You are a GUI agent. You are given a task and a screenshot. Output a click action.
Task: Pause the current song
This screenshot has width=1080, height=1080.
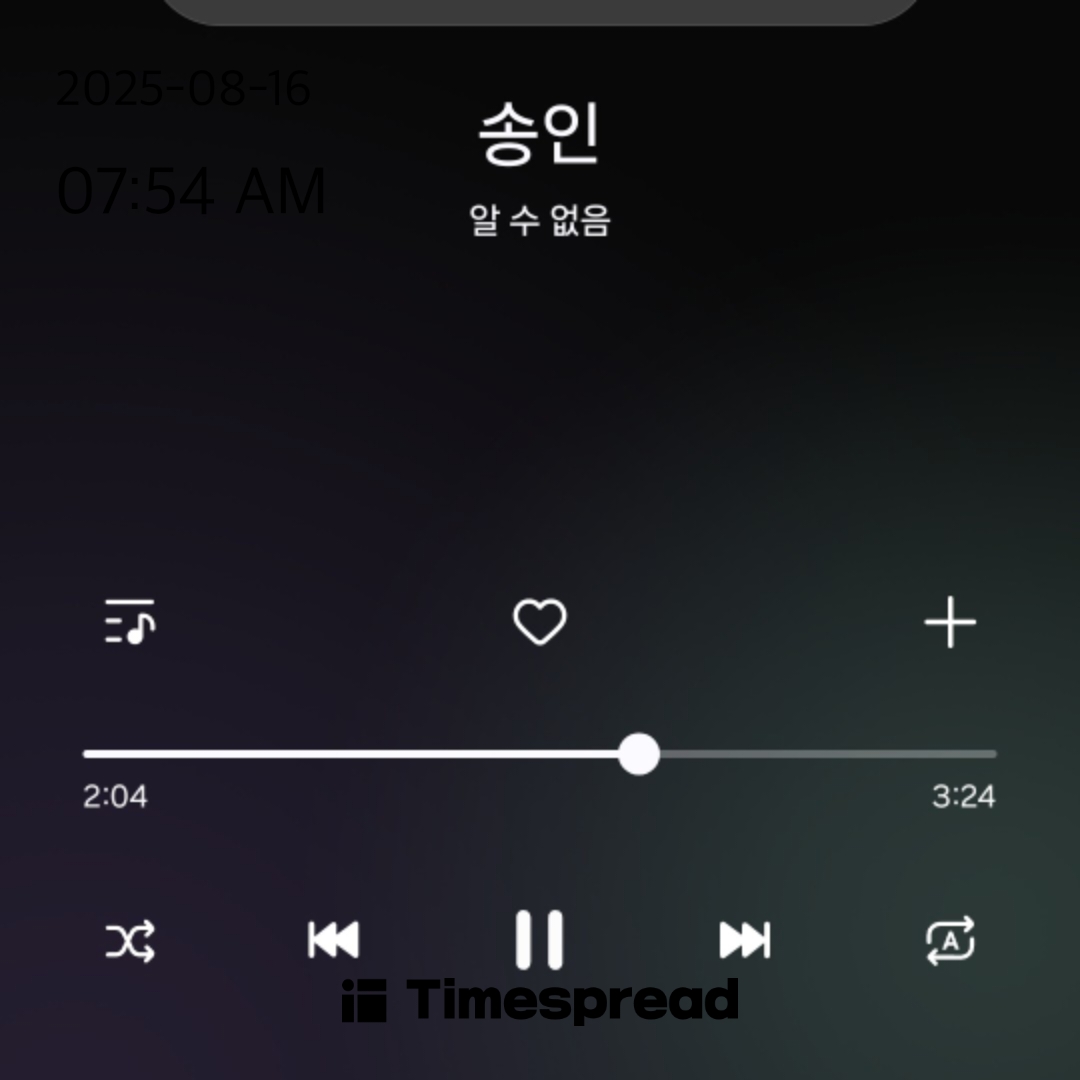540,941
